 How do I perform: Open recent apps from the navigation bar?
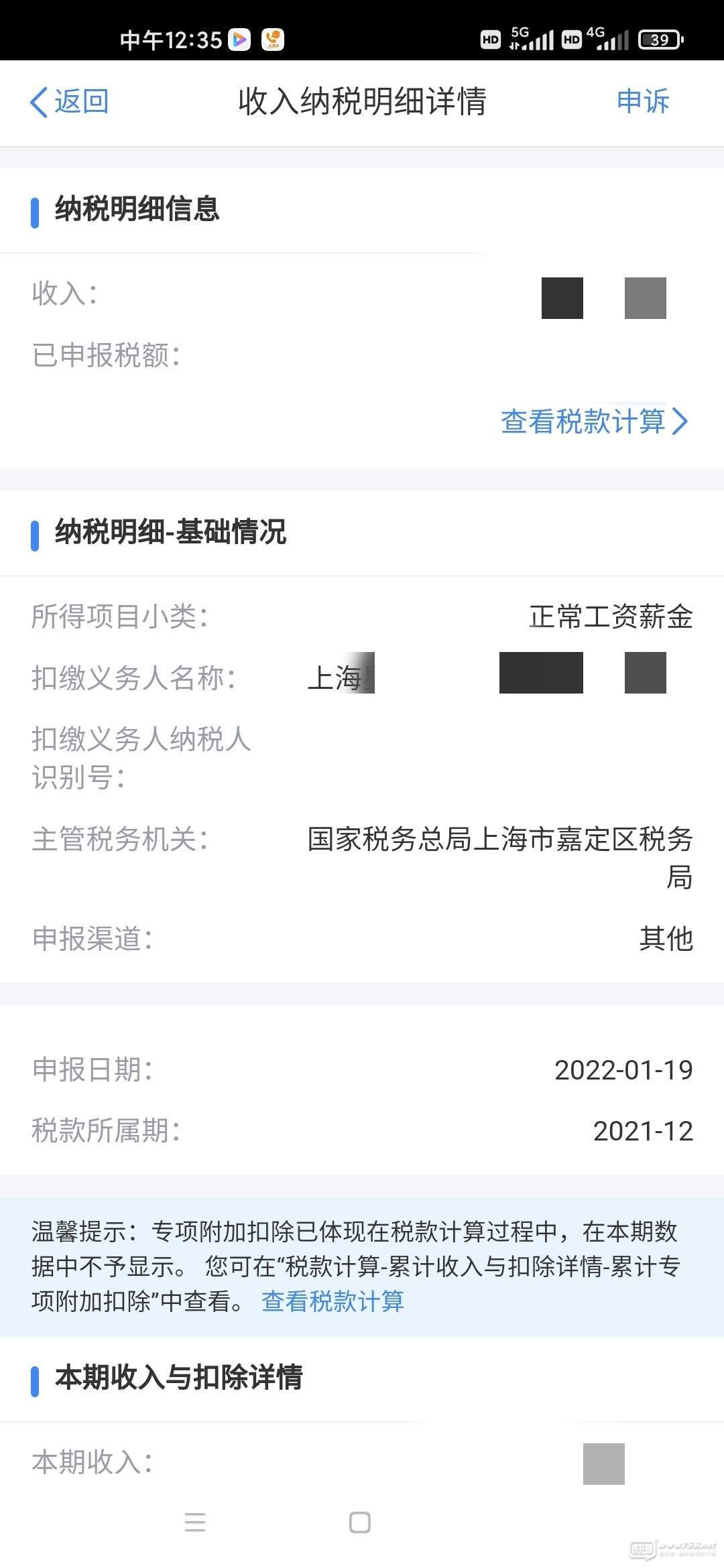[x=195, y=1522]
